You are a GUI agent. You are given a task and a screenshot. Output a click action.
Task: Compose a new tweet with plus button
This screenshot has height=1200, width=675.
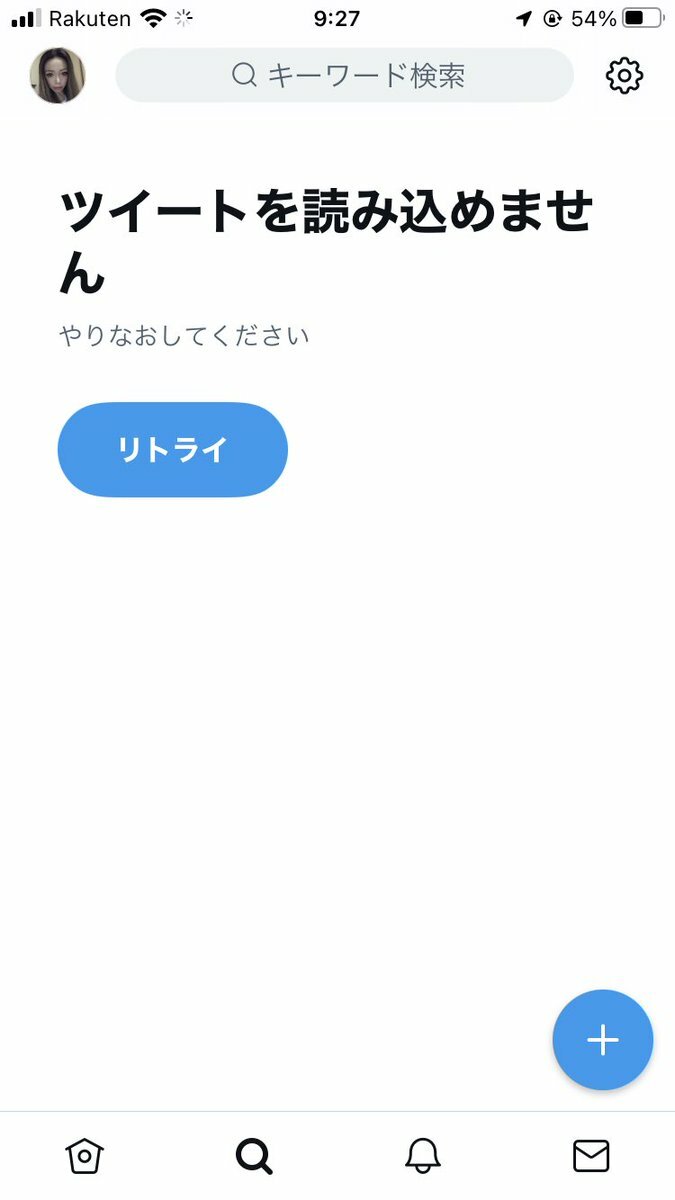pyautogui.click(x=602, y=1040)
